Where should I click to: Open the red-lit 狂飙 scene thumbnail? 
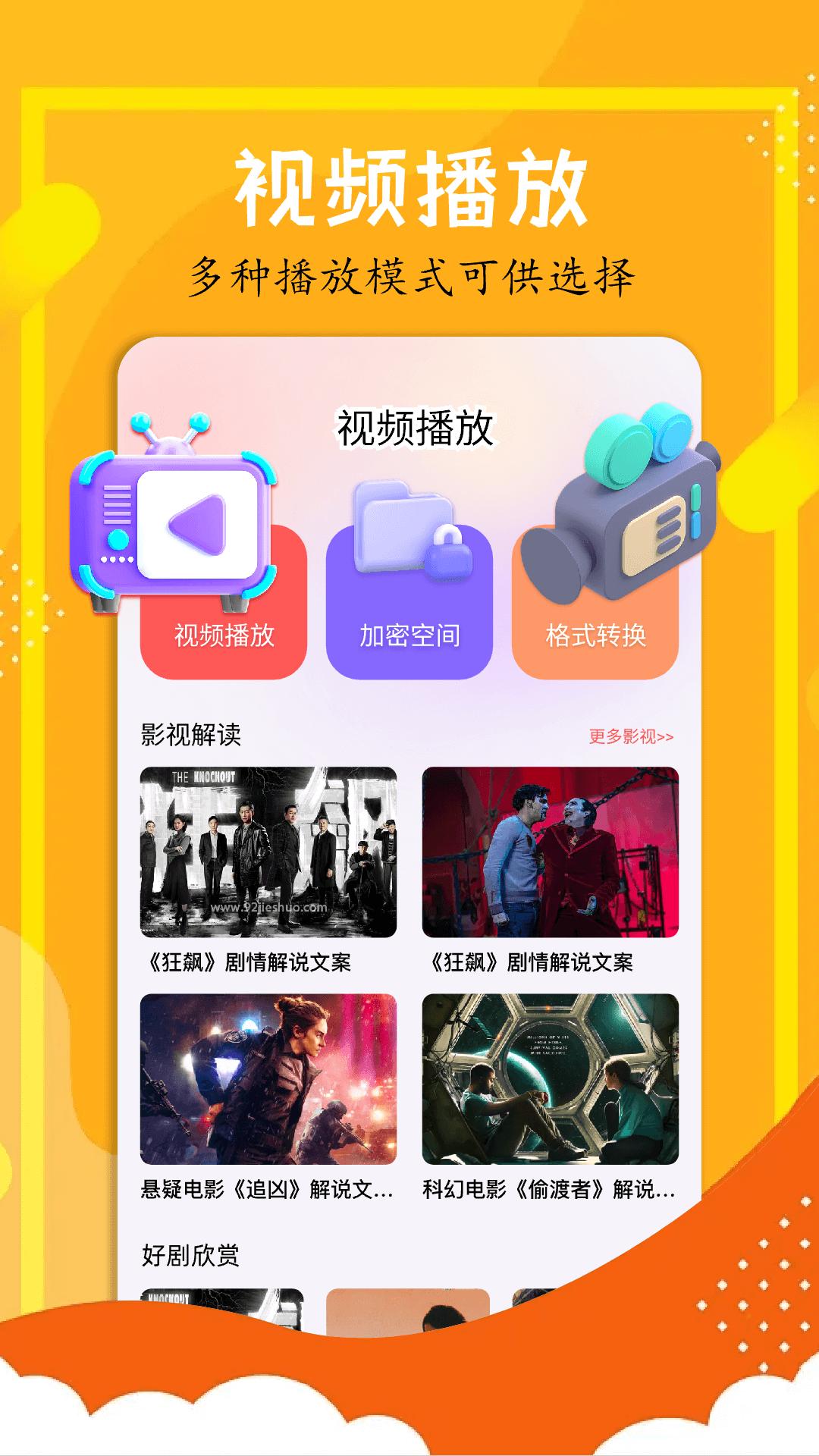pos(548,852)
